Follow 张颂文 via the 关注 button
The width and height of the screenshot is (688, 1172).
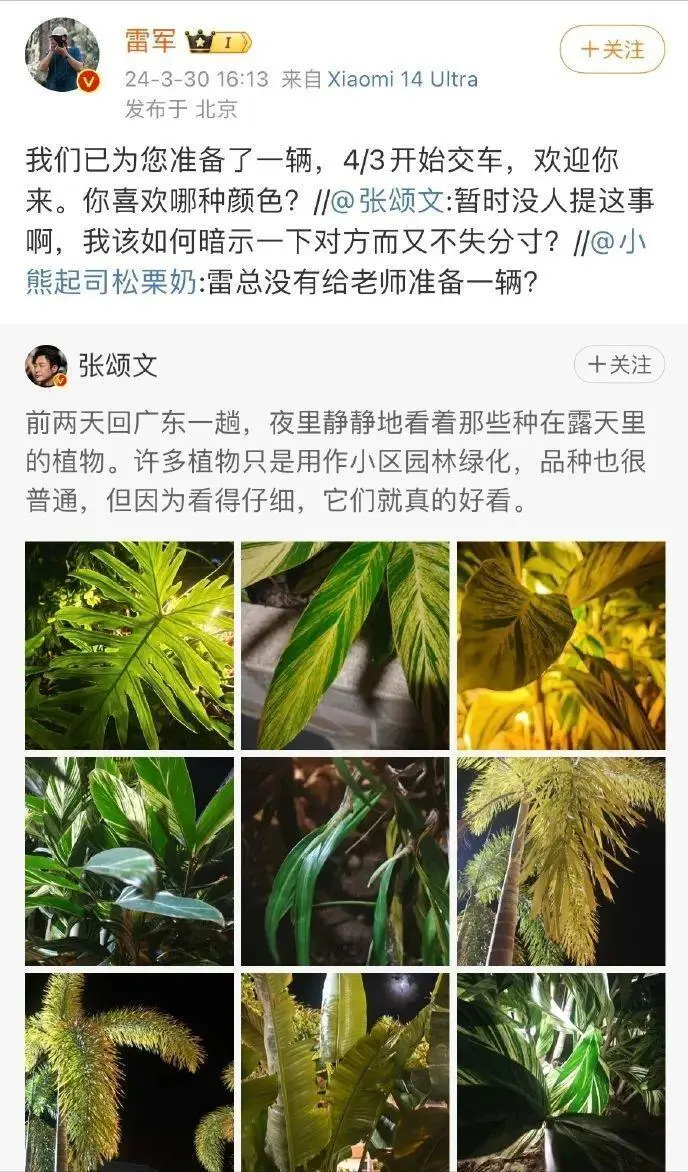[x=619, y=365]
